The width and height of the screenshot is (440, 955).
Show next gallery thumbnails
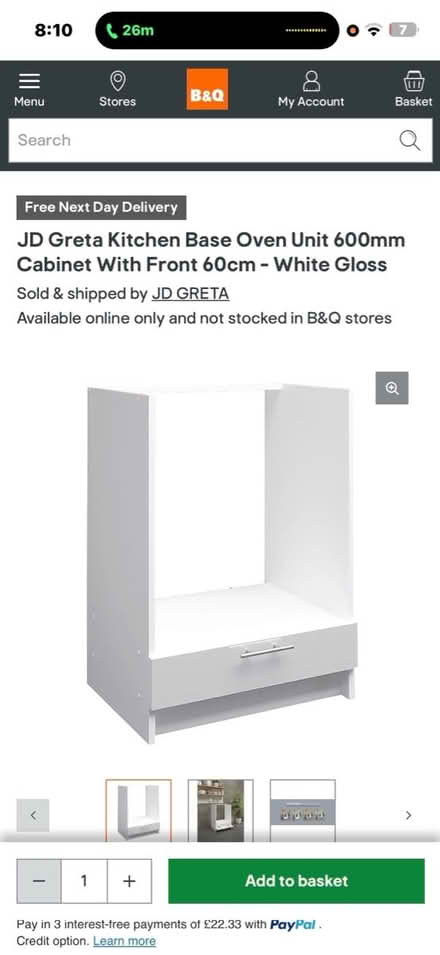coord(408,815)
